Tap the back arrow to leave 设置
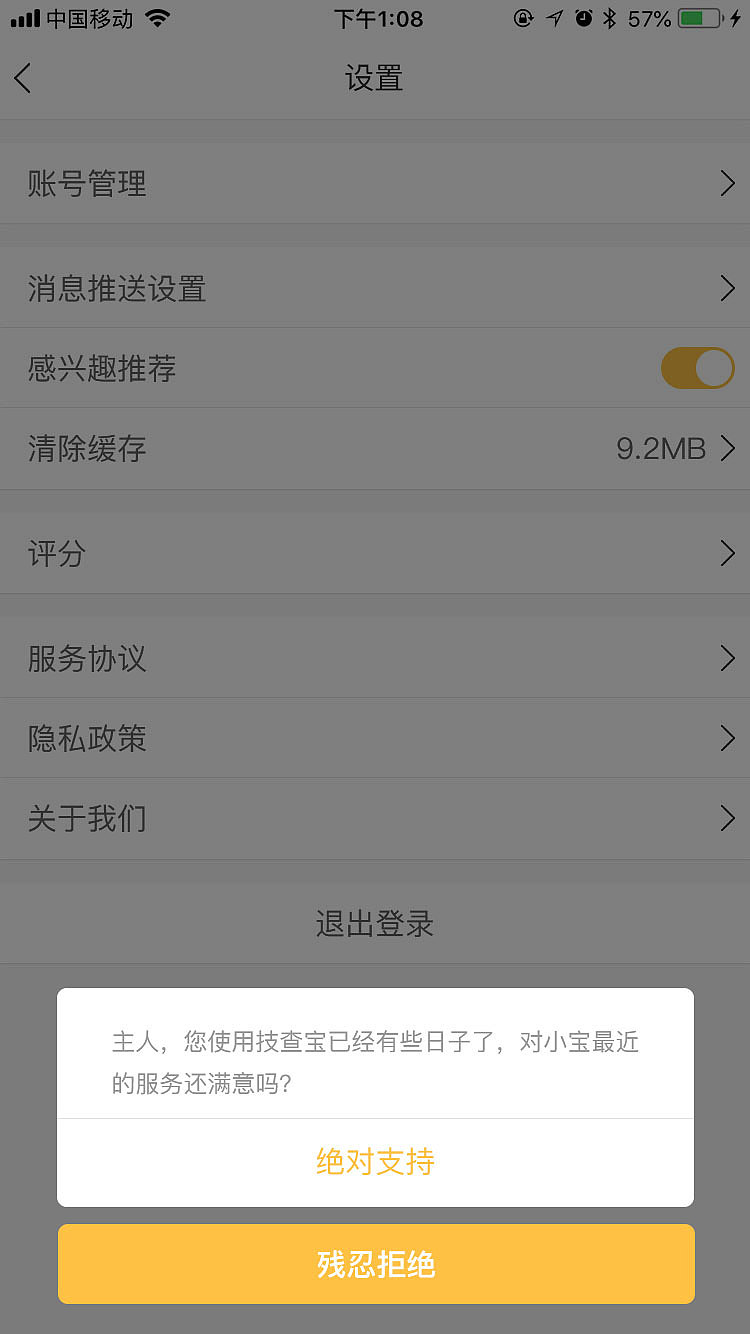 coord(22,78)
